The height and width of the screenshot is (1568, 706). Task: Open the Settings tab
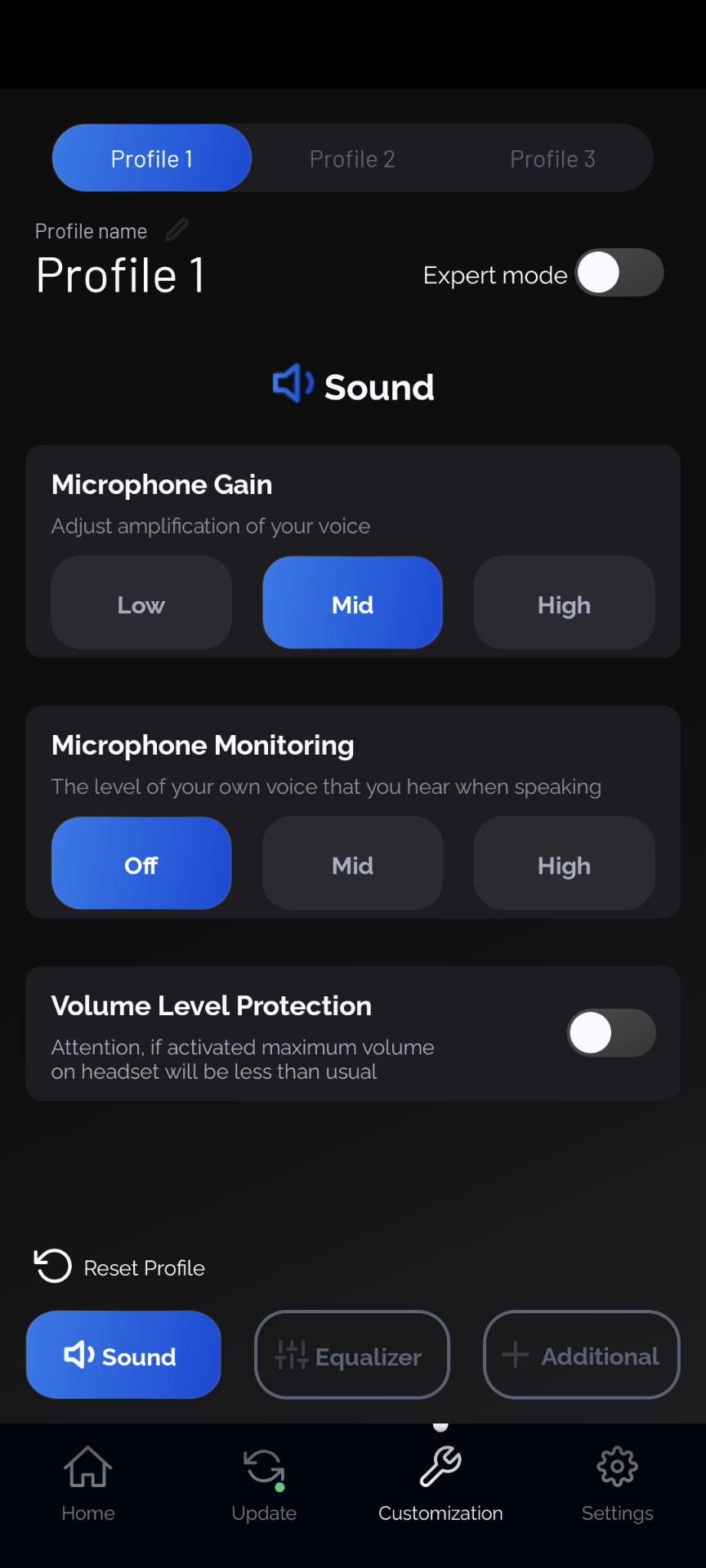tap(618, 1484)
